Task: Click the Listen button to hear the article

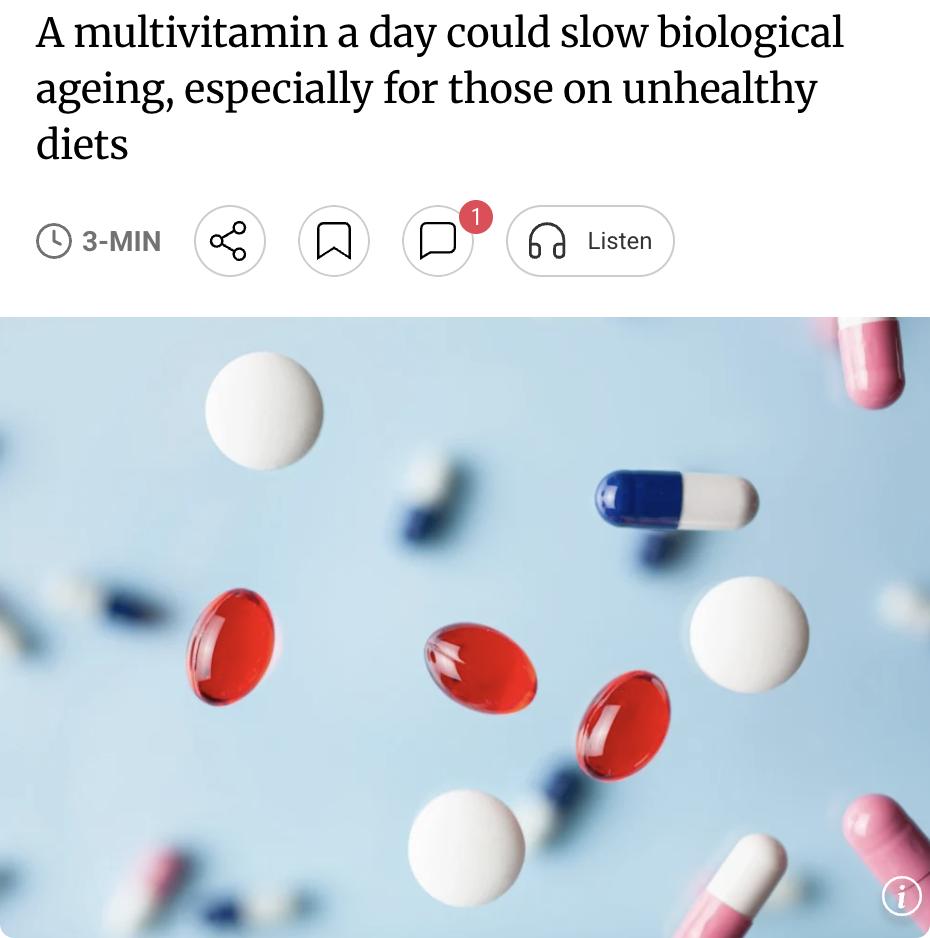Action: coord(590,241)
